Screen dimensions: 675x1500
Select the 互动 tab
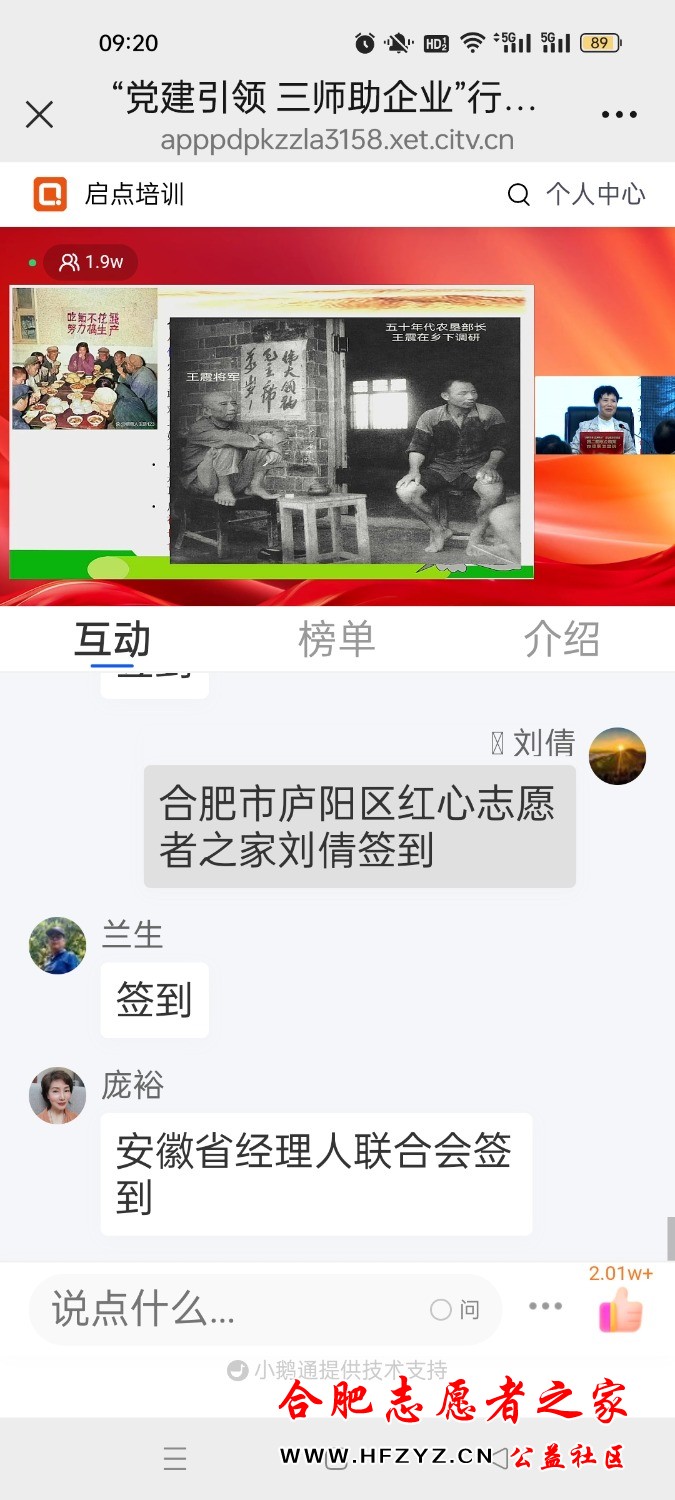pos(112,639)
